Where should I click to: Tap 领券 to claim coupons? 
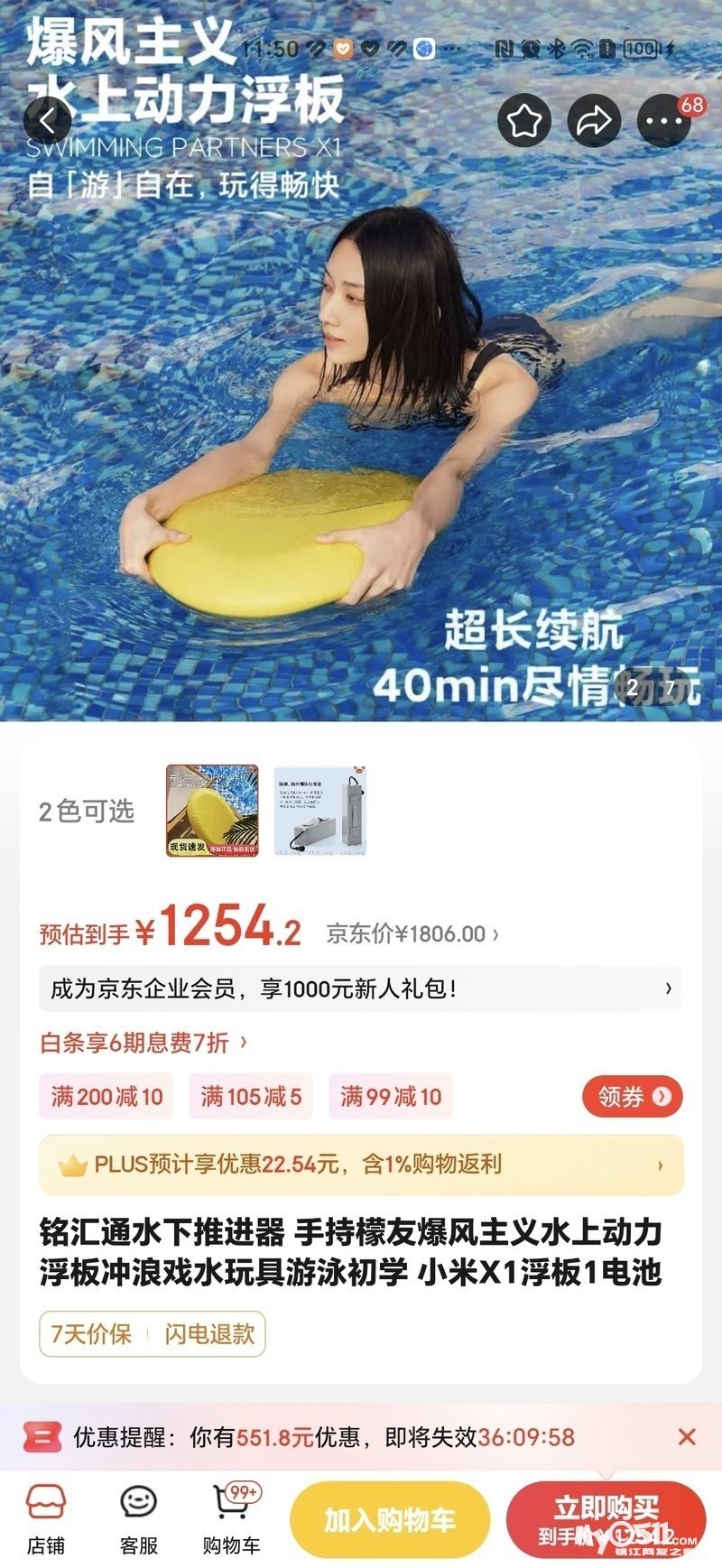tap(632, 1097)
